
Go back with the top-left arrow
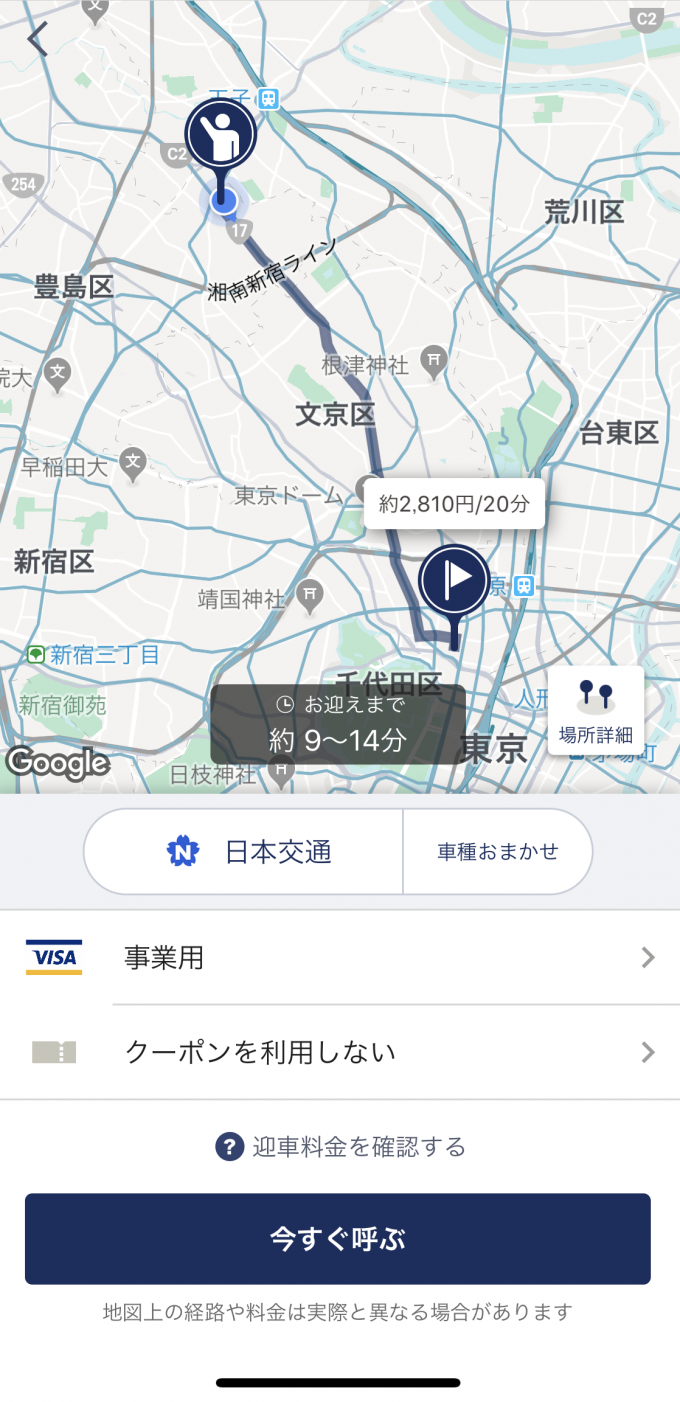point(38,39)
